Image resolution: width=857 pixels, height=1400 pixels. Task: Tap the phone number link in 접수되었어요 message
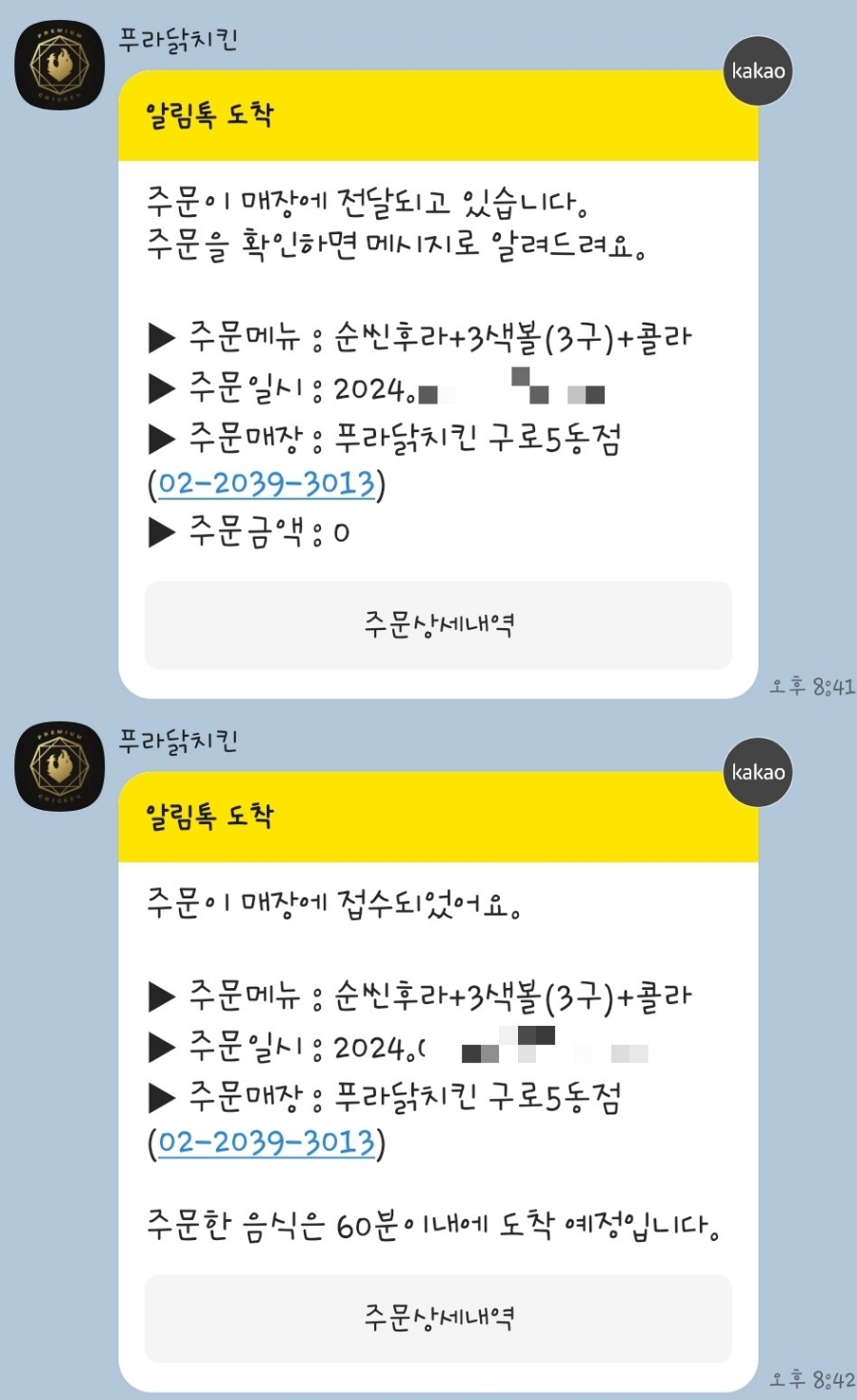266,1141
